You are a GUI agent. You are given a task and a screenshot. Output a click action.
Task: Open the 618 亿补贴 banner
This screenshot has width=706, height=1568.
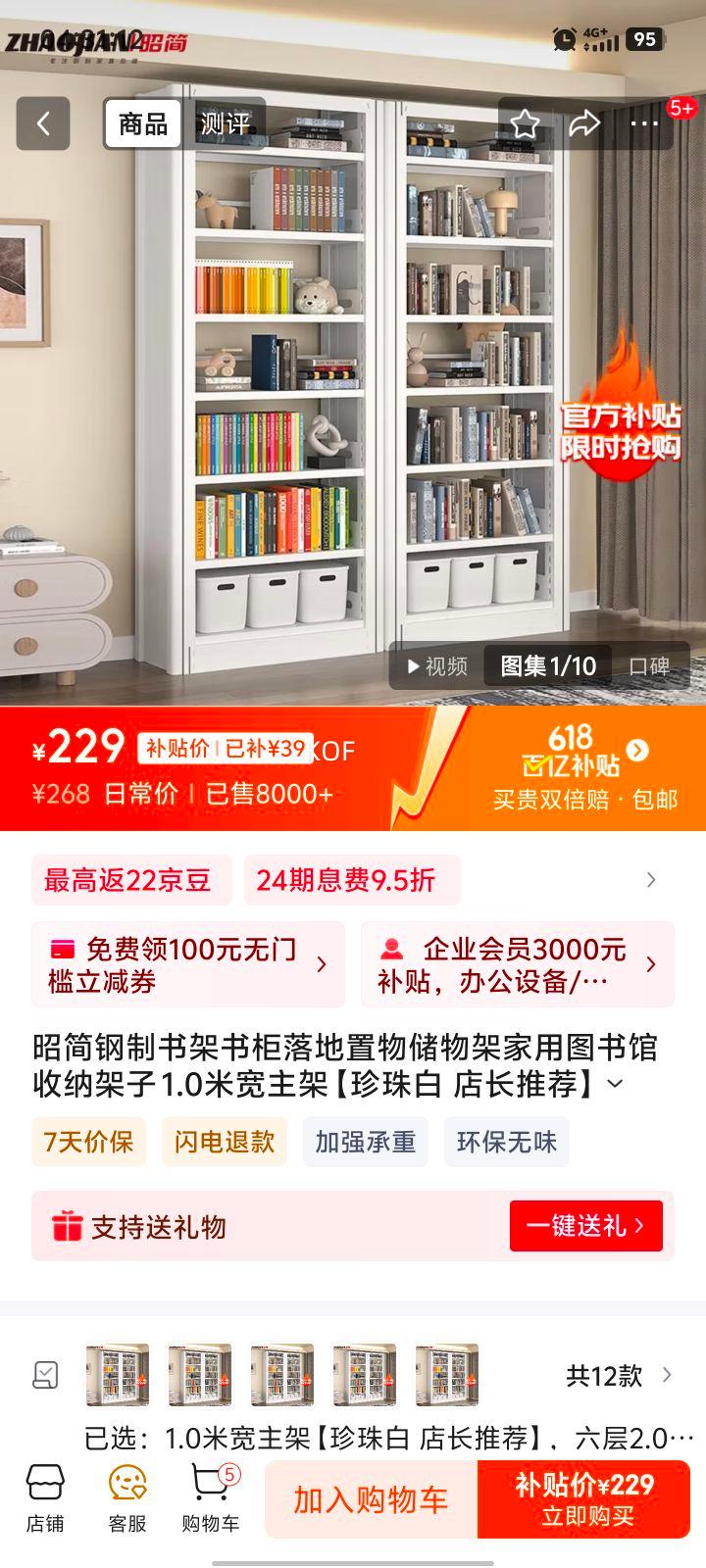(x=584, y=766)
